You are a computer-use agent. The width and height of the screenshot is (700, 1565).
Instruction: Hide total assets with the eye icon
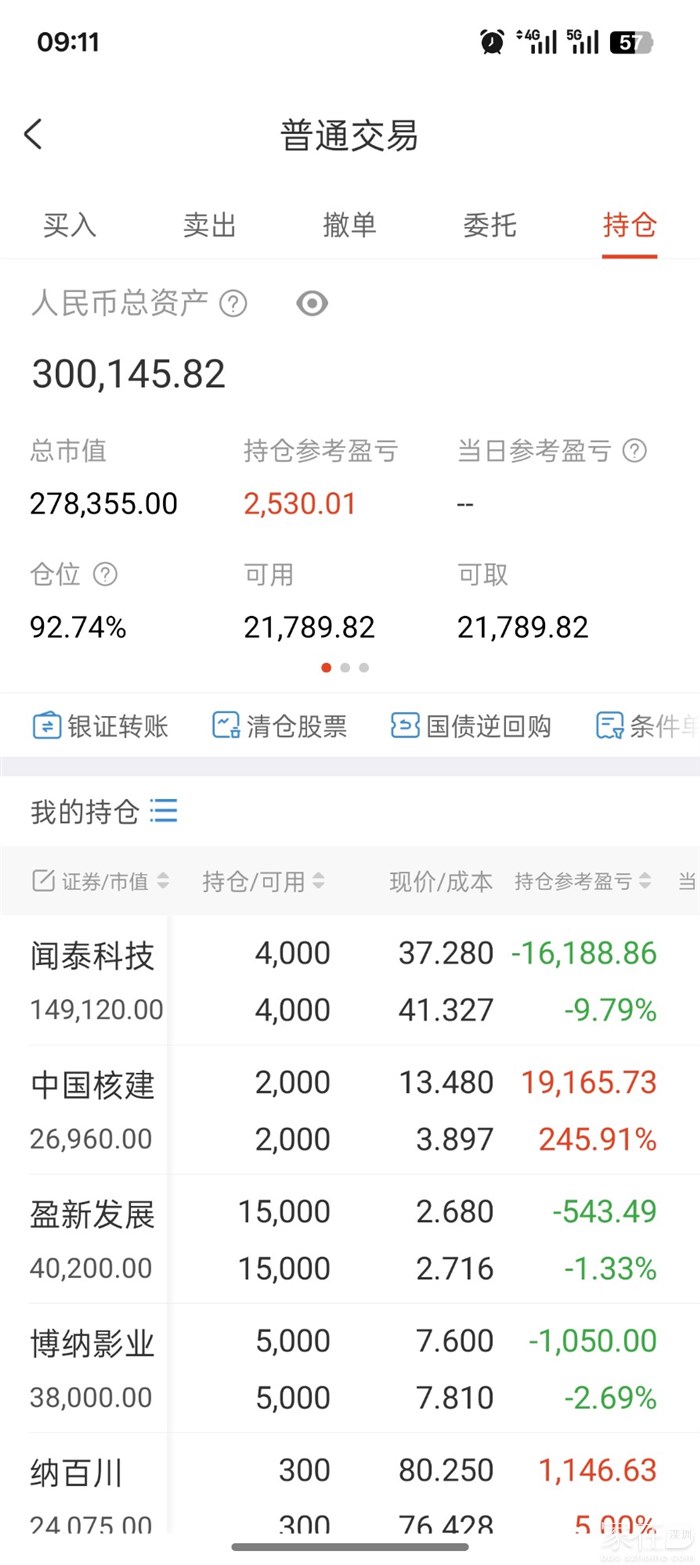312,303
